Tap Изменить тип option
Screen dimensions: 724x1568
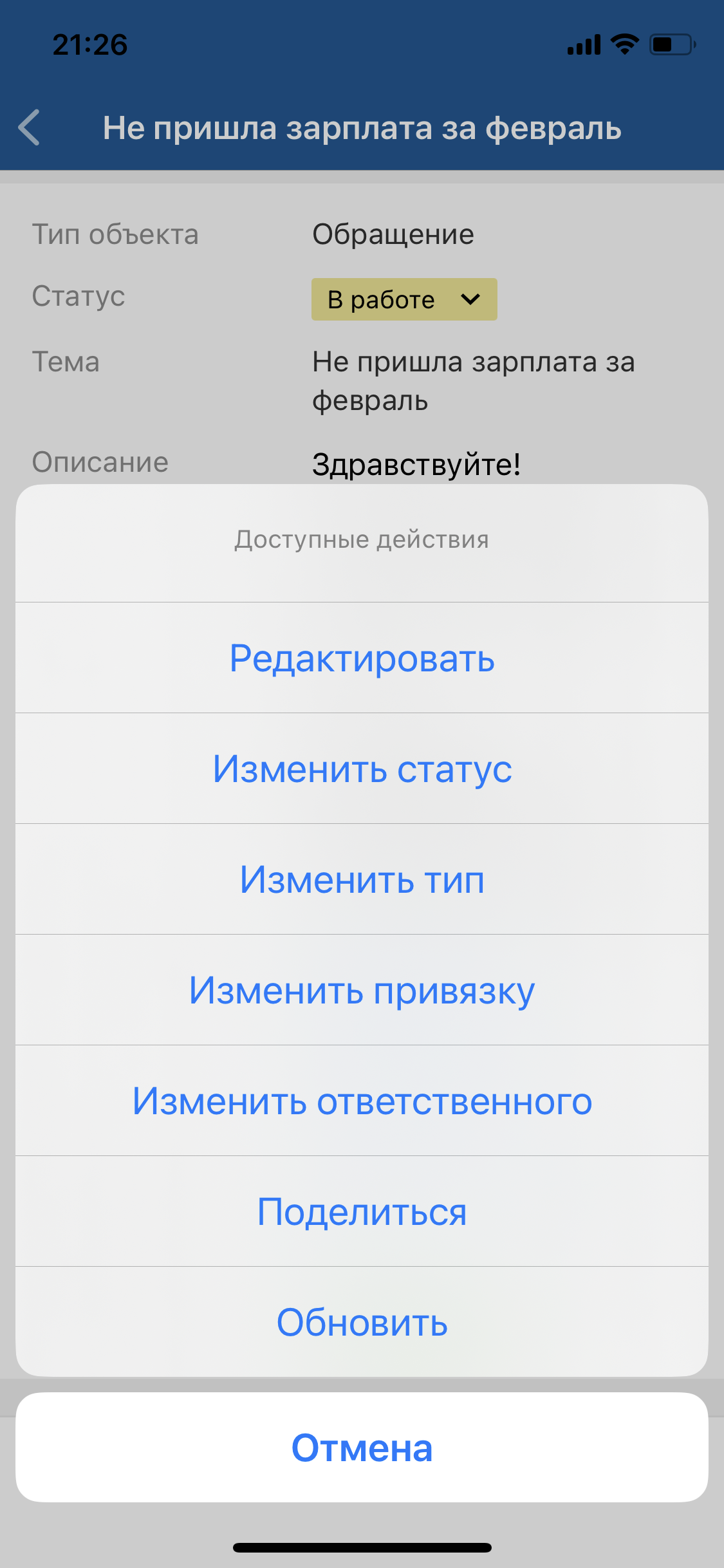coord(362,880)
